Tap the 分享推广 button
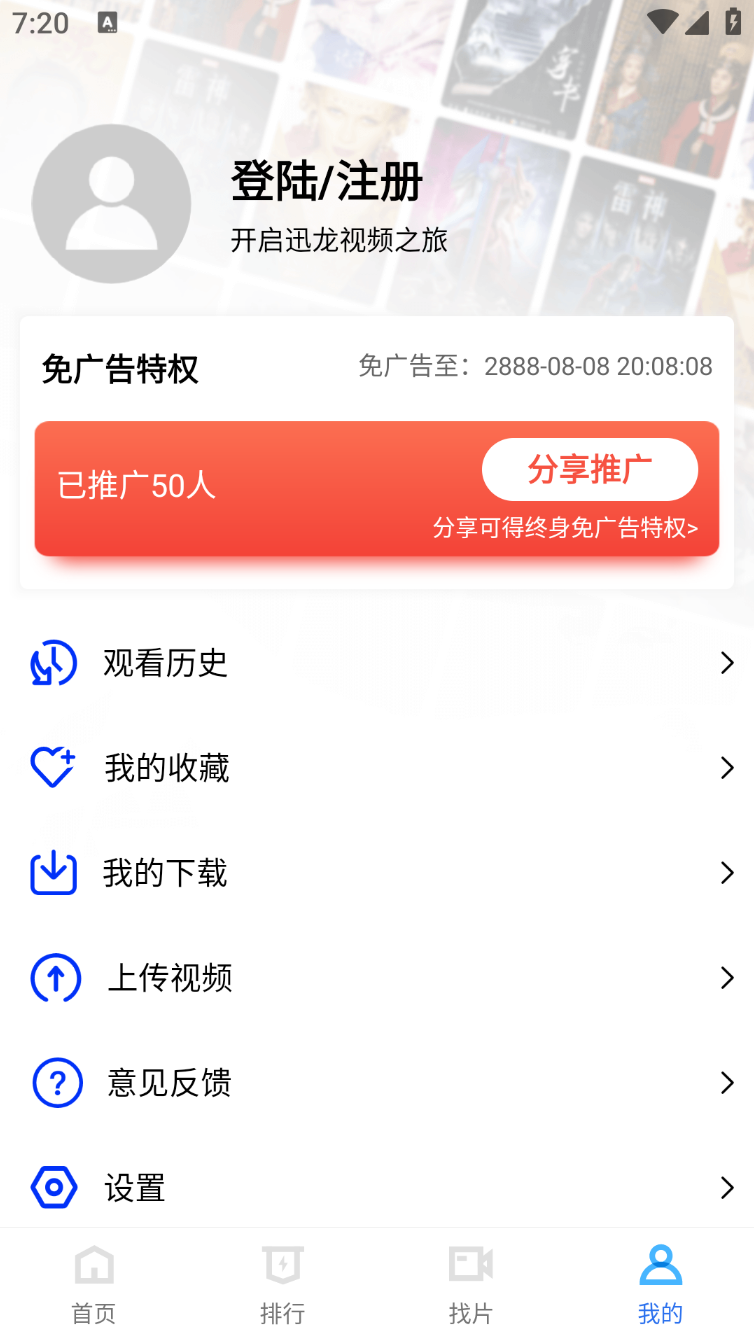Image resolution: width=754 pixels, height=1338 pixels. pyautogui.click(x=589, y=469)
